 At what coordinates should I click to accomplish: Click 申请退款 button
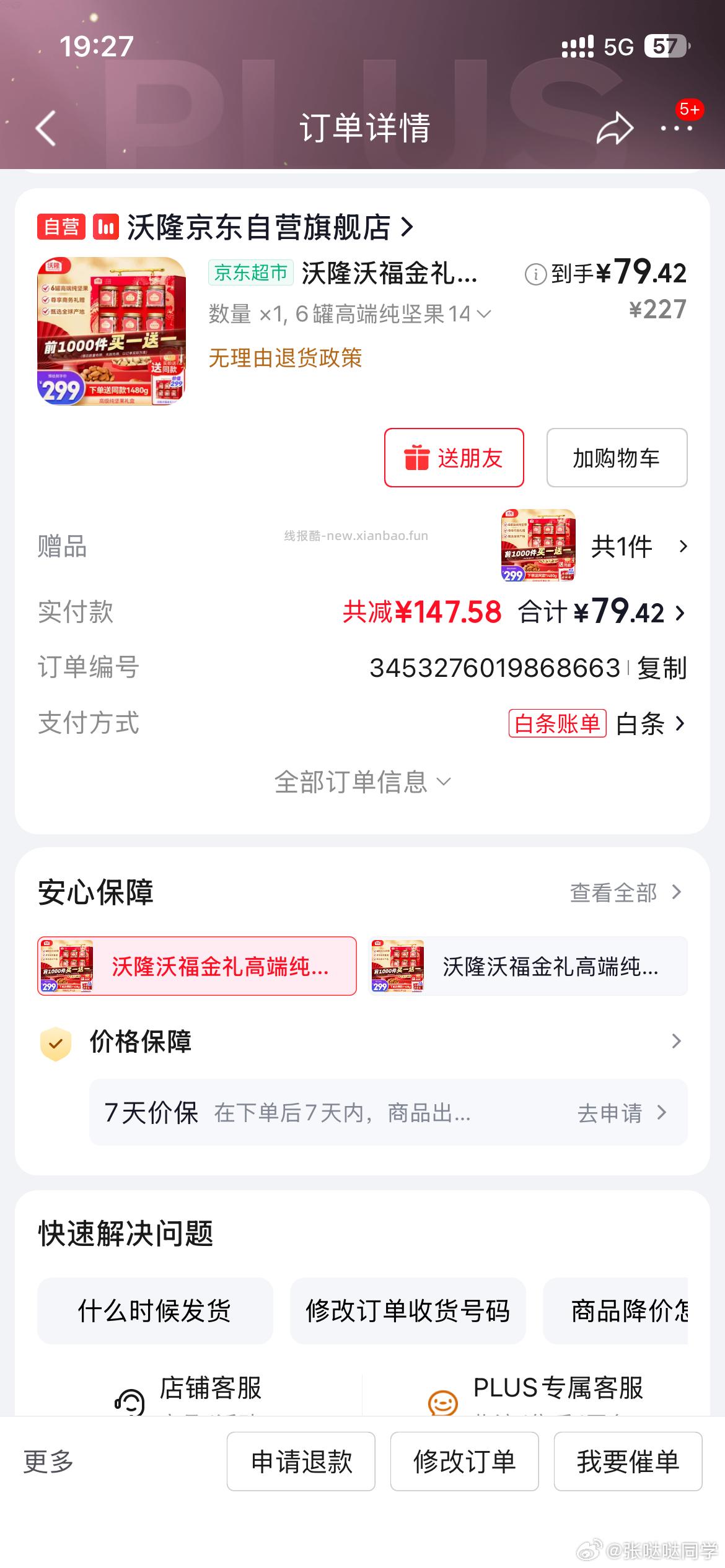[x=301, y=1460]
